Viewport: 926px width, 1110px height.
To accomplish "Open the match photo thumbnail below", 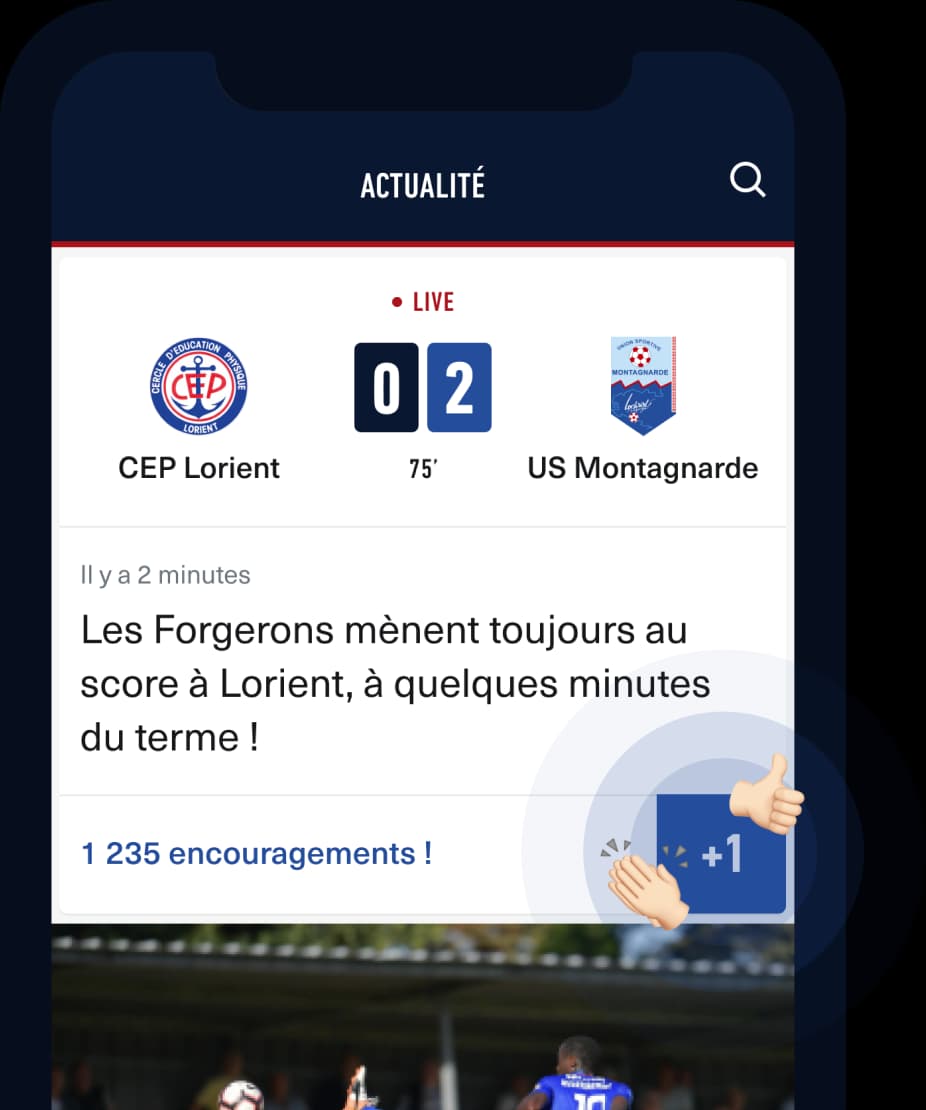I will [x=422, y=1020].
